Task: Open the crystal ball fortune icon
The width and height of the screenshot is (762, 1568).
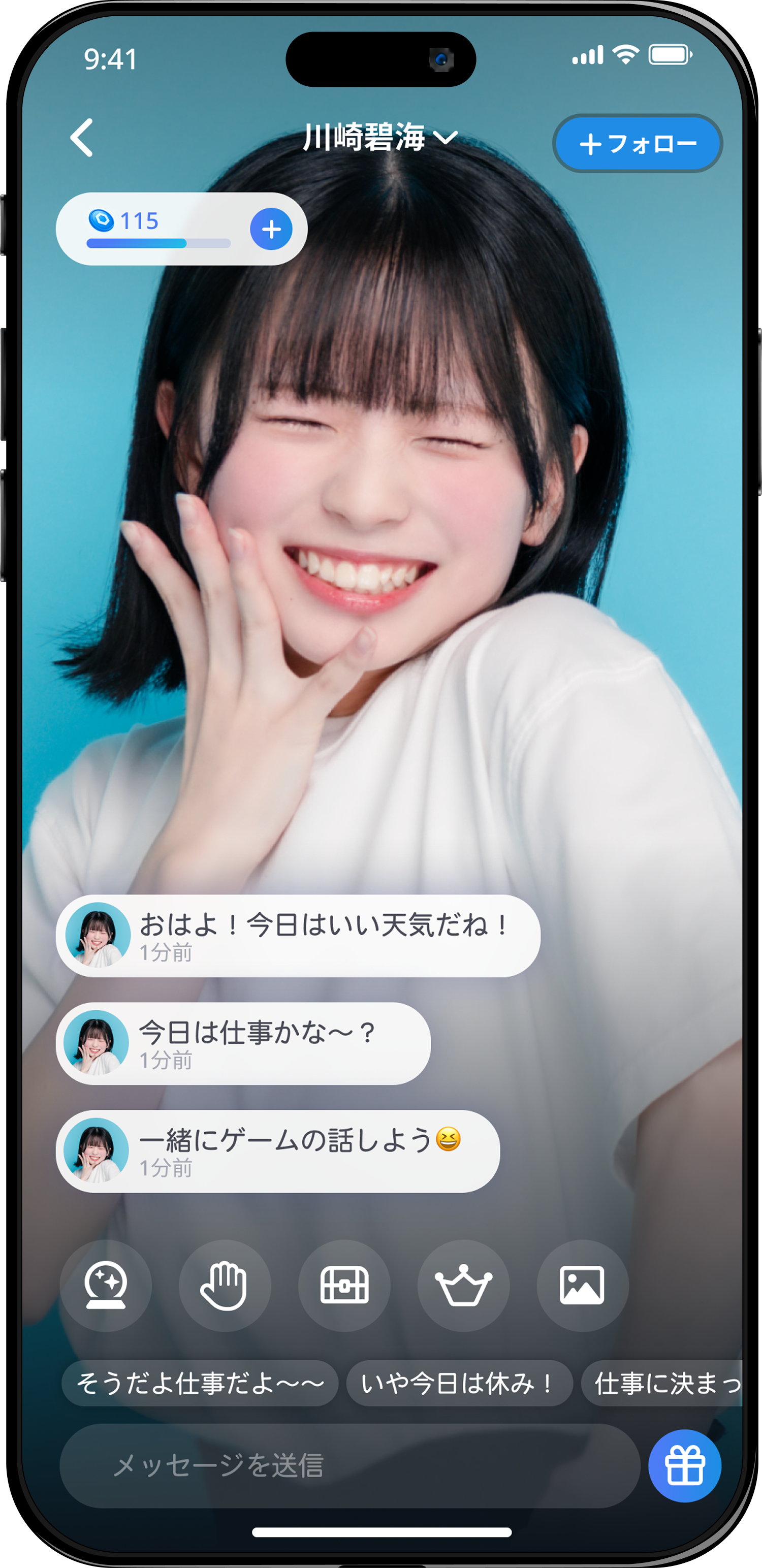Action: 105,1285
